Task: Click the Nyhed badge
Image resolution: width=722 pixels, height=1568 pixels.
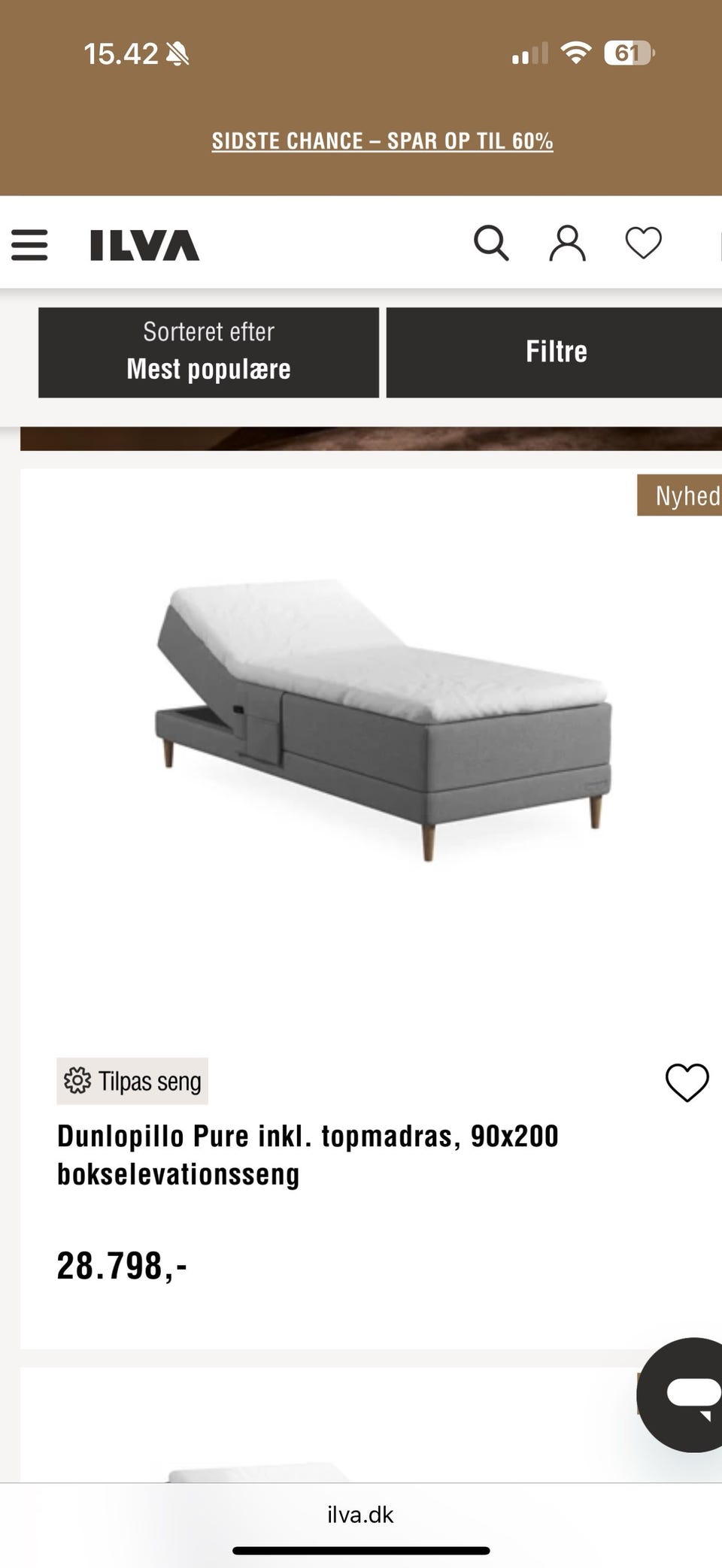Action: click(684, 495)
